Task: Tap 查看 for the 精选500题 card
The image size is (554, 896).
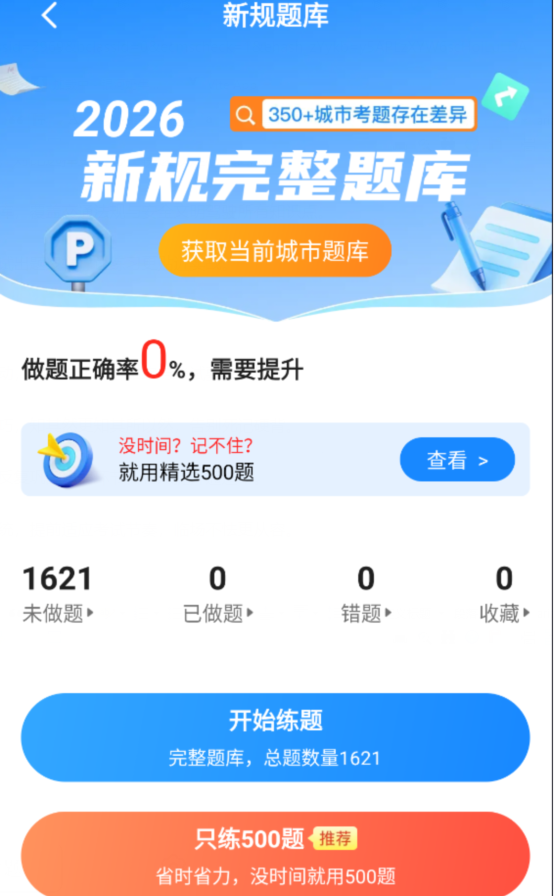Action: [x=457, y=459]
